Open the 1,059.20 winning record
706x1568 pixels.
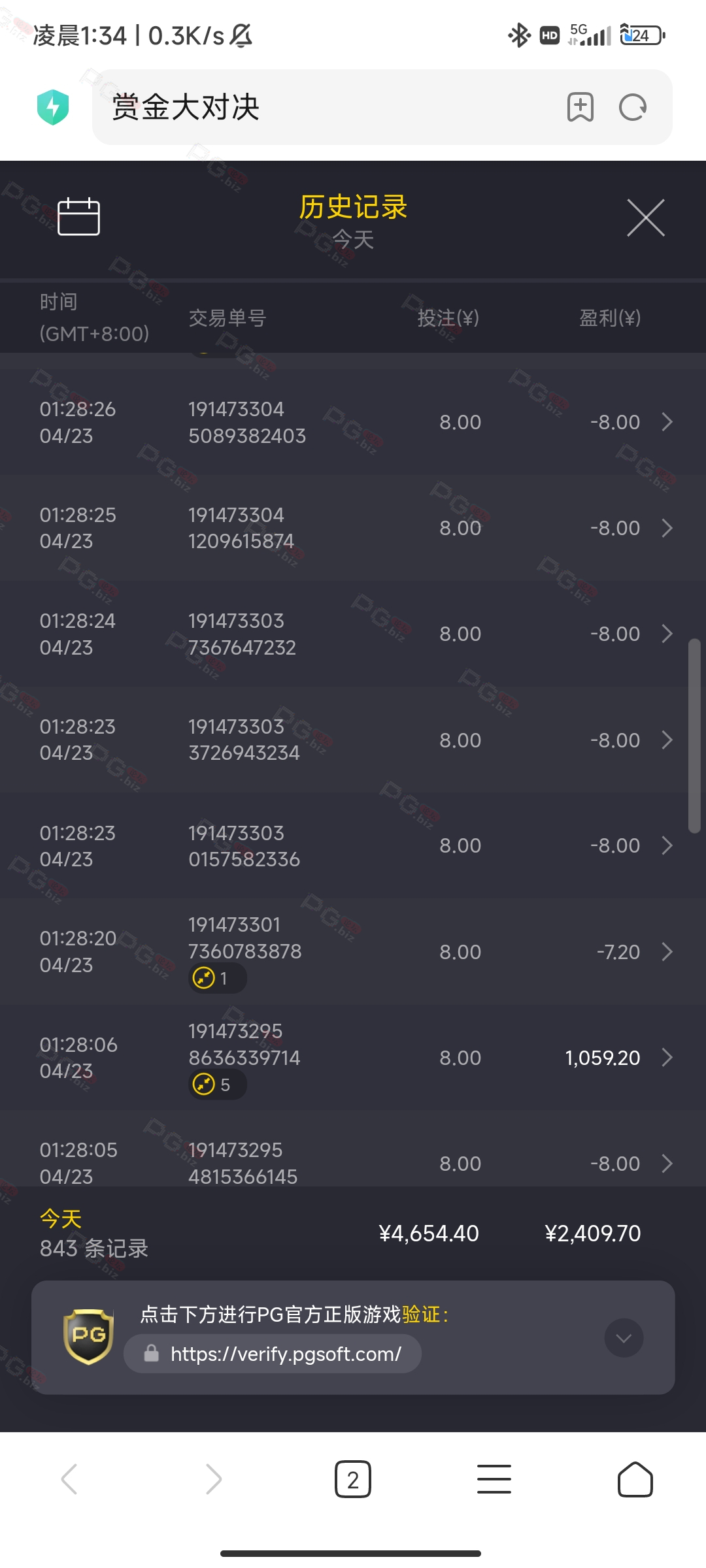353,1057
